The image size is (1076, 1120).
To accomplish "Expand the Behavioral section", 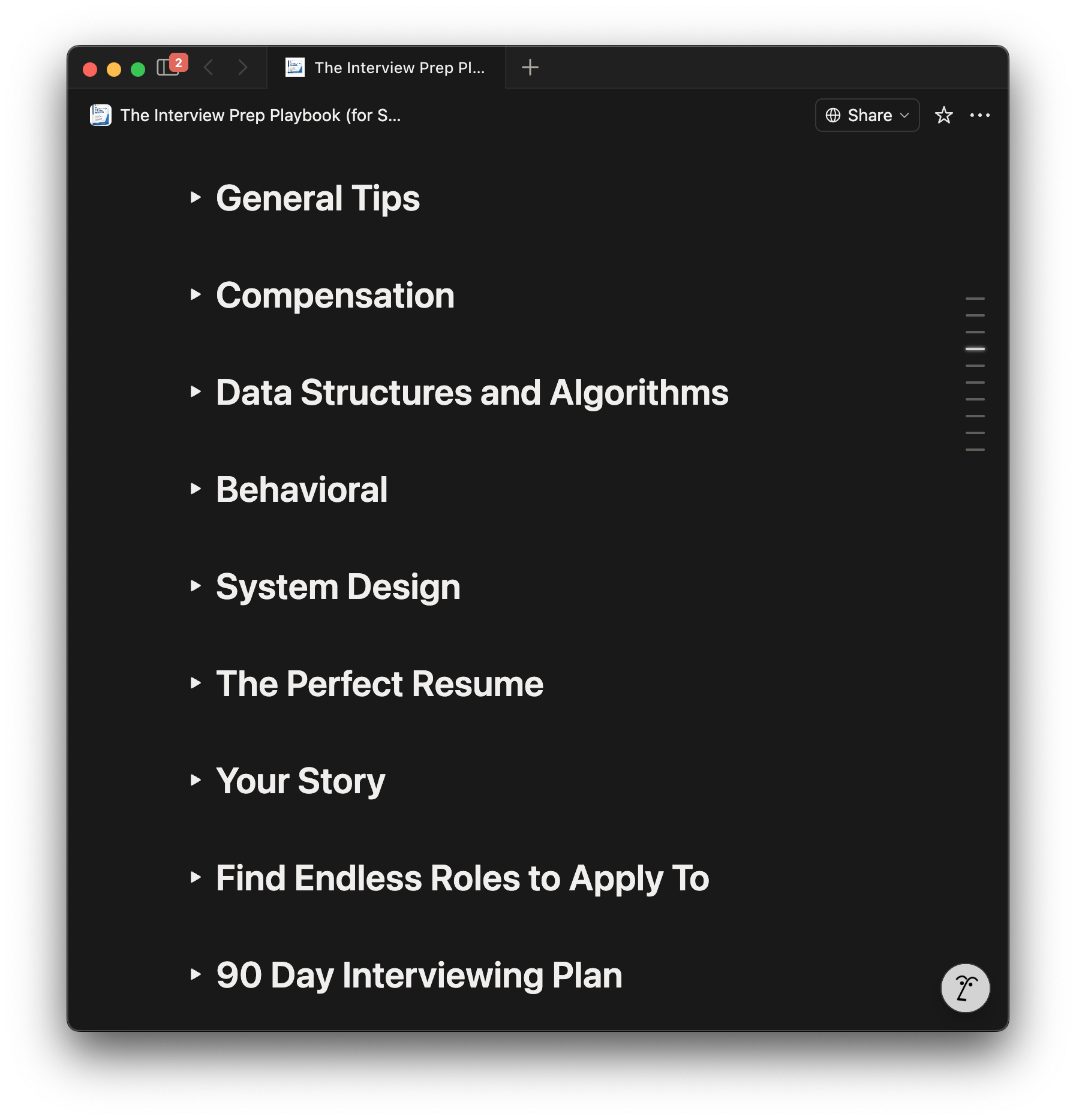I will [195, 489].
